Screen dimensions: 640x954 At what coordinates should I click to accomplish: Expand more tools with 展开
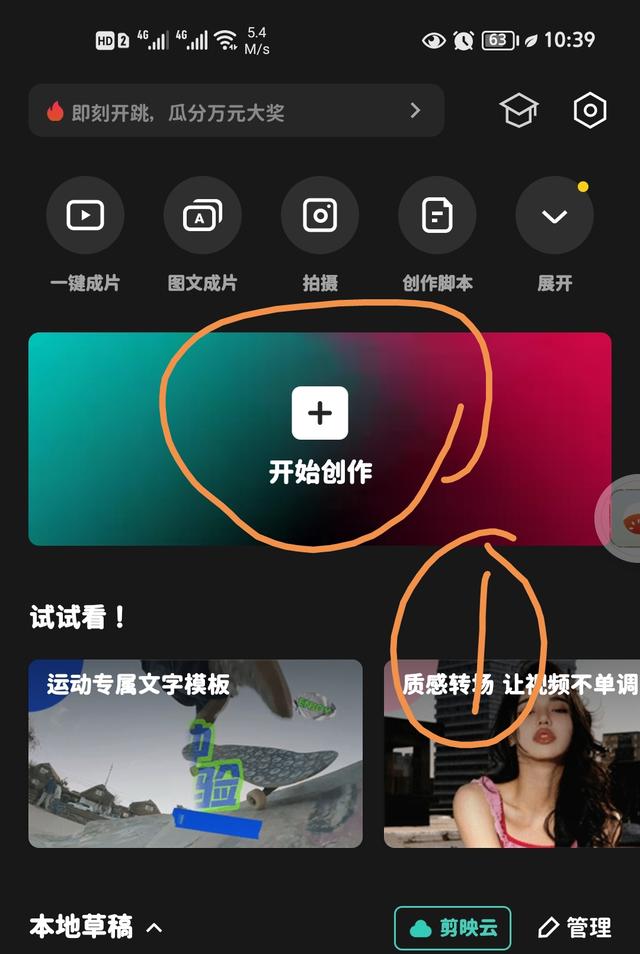[x=554, y=216]
